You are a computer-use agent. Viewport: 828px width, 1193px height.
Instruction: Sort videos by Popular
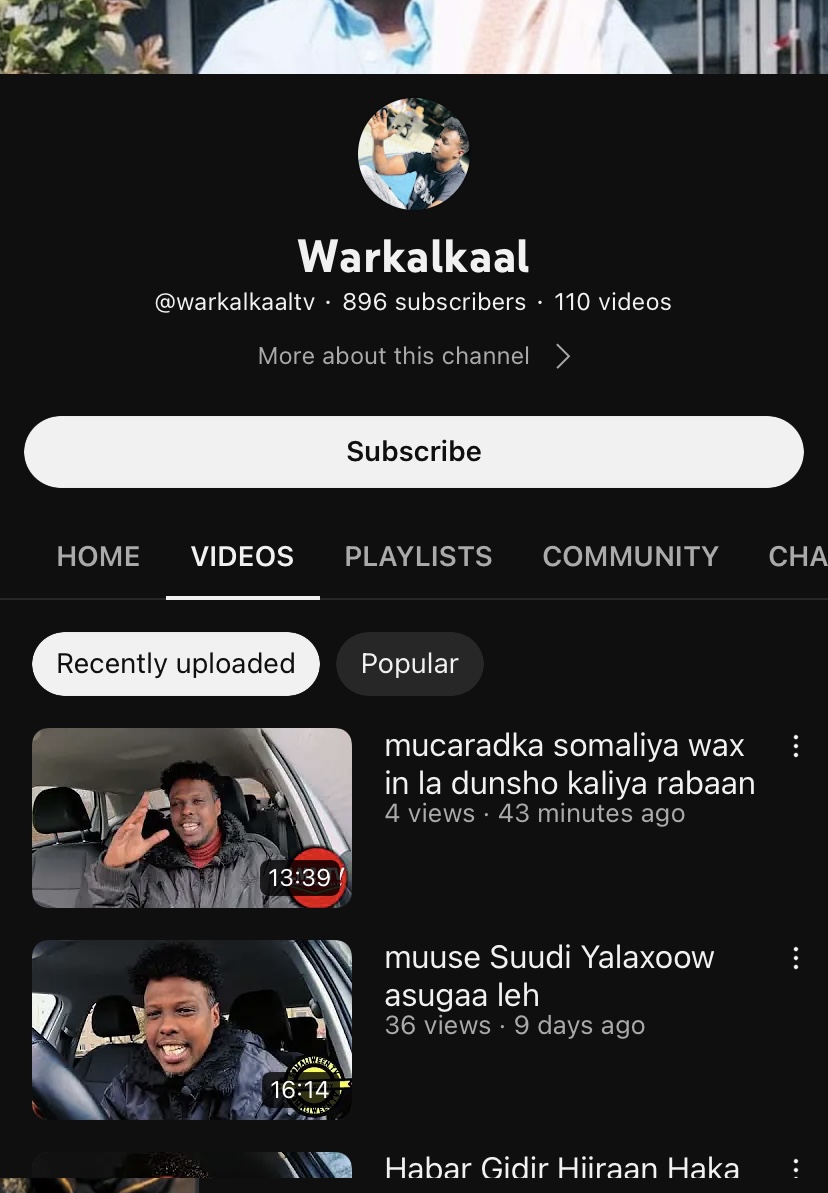click(410, 664)
